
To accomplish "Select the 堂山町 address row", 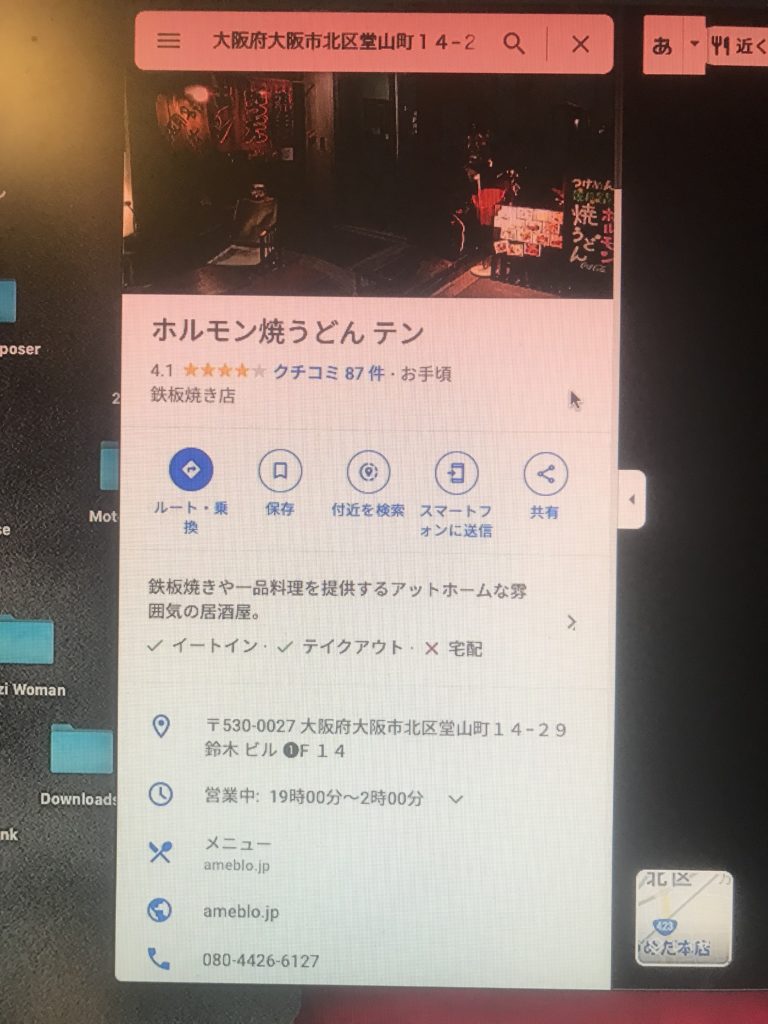I will [x=385, y=739].
